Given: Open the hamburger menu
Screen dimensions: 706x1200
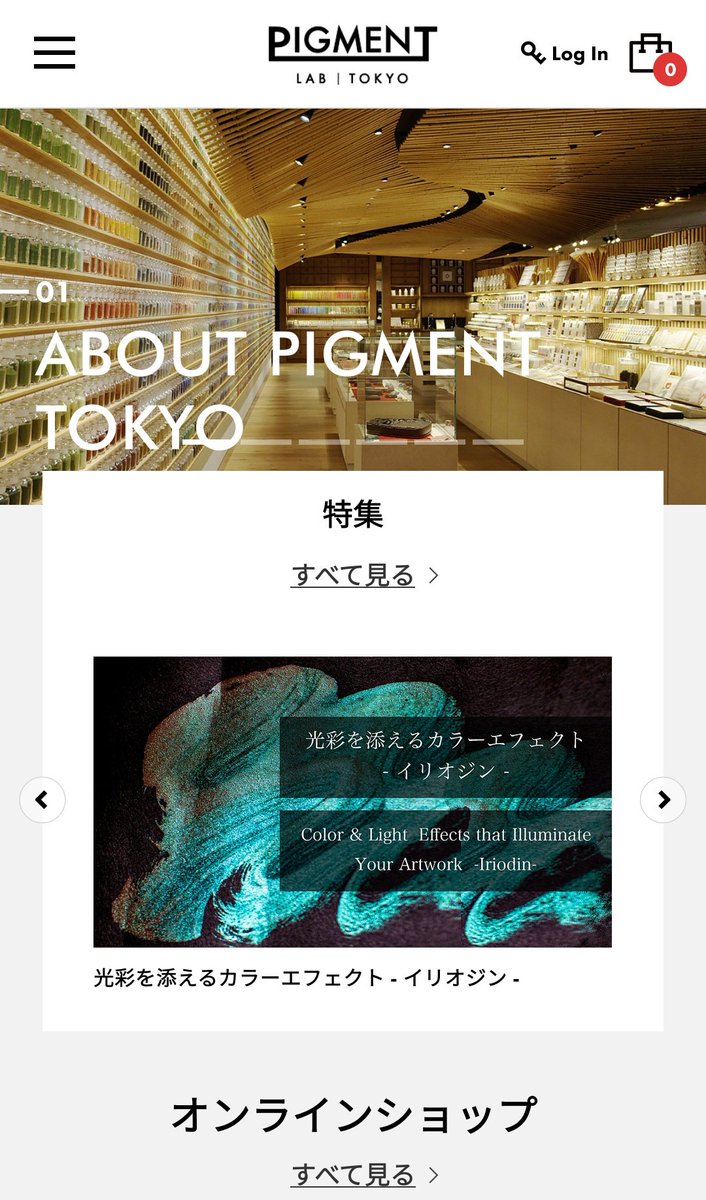Looking at the screenshot, I should [54, 52].
